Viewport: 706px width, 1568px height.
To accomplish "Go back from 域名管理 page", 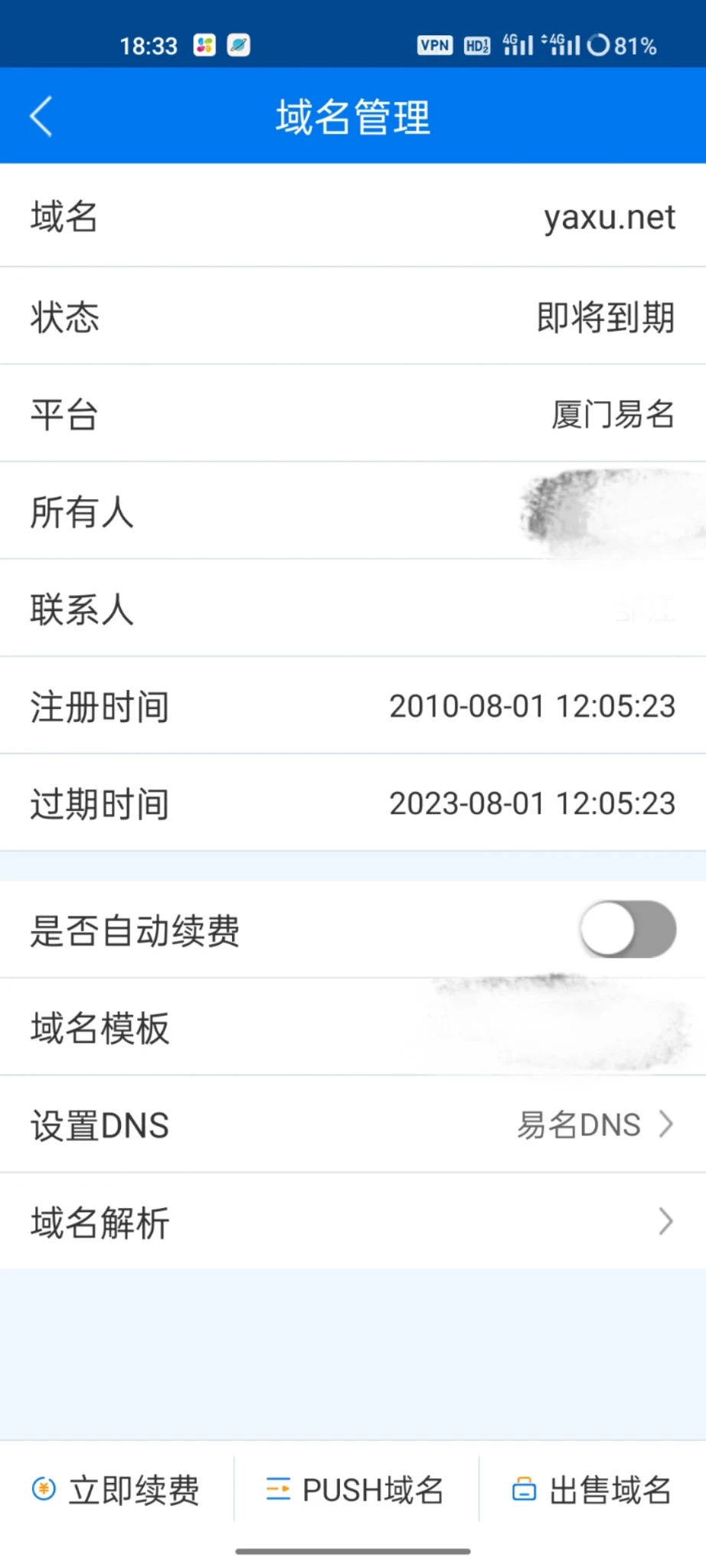I will [x=41, y=116].
